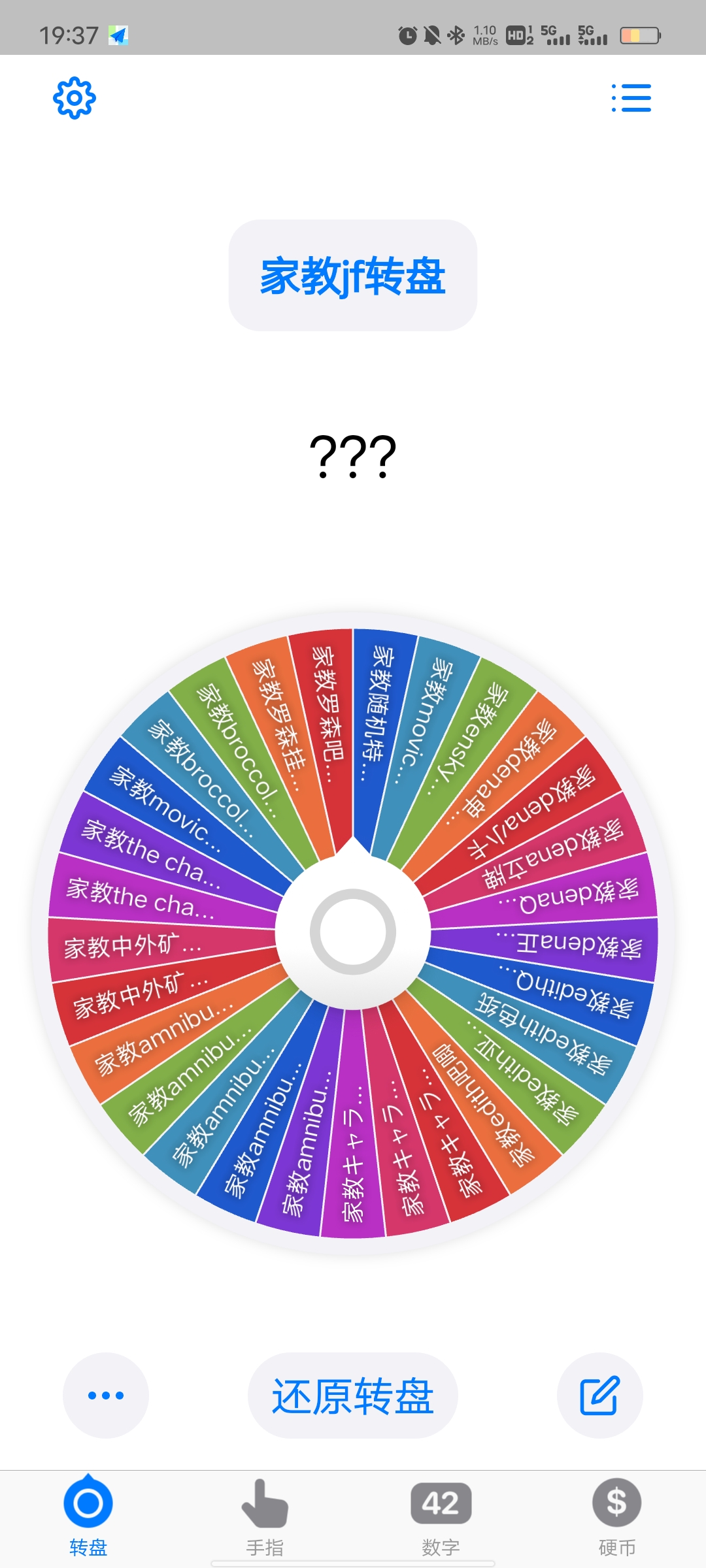Tap the 家教jf转盘 title button
Image resolution: width=706 pixels, height=1568 pixels.
[x=353, y=276]
